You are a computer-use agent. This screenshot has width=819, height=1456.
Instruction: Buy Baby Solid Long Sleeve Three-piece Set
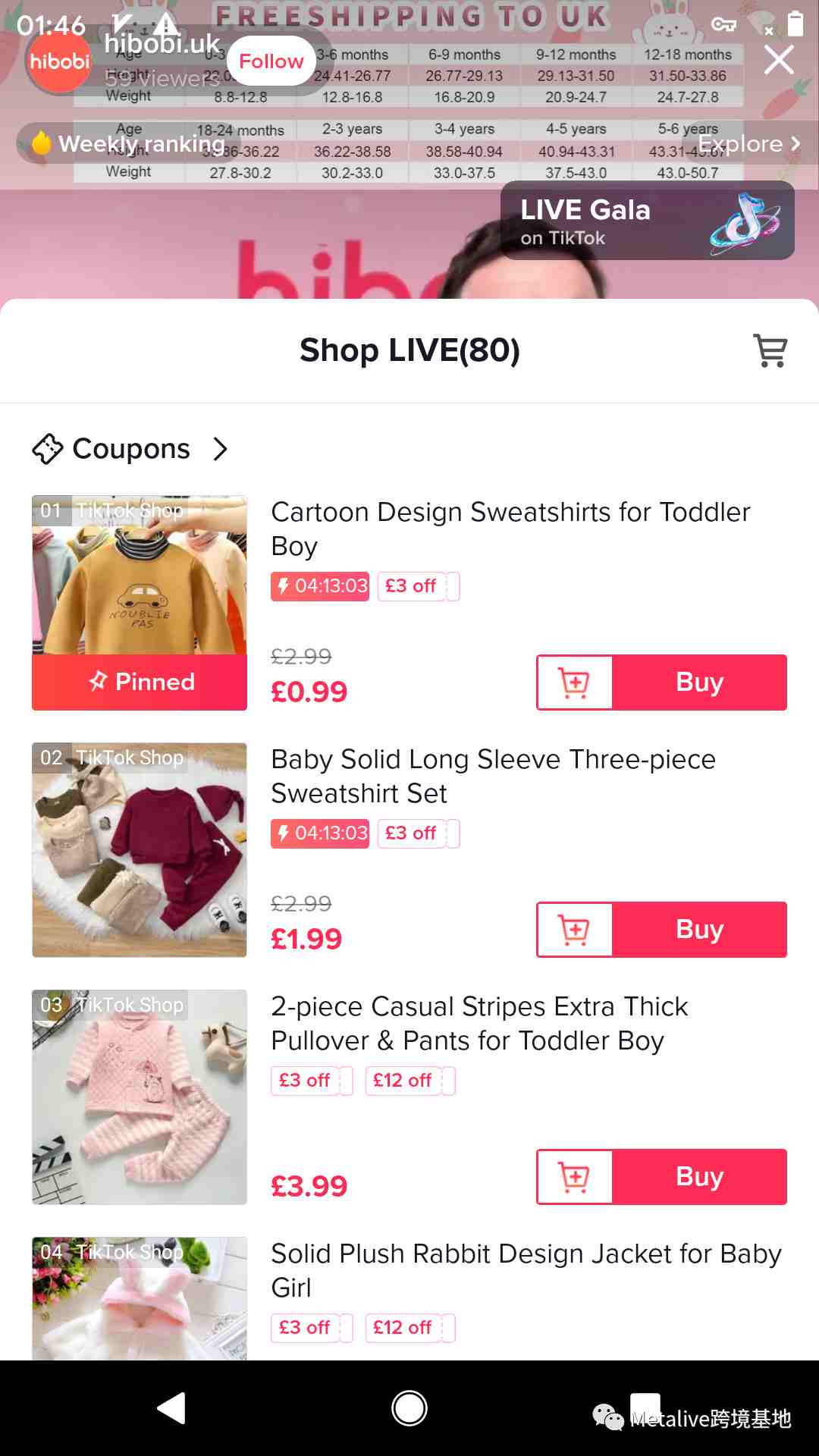698,930
